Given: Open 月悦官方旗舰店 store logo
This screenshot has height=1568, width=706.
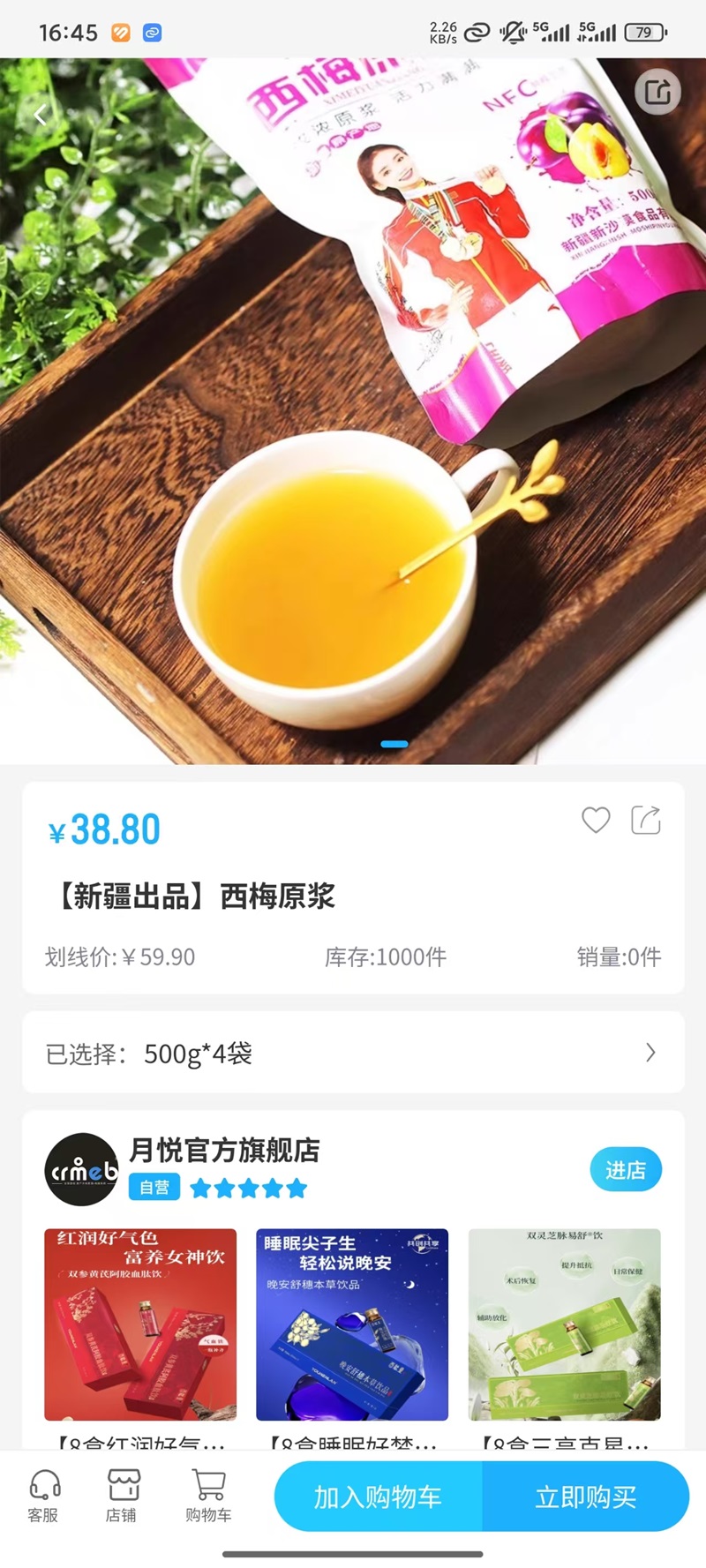Looking at the screenshot, I should coord(81,1167).
